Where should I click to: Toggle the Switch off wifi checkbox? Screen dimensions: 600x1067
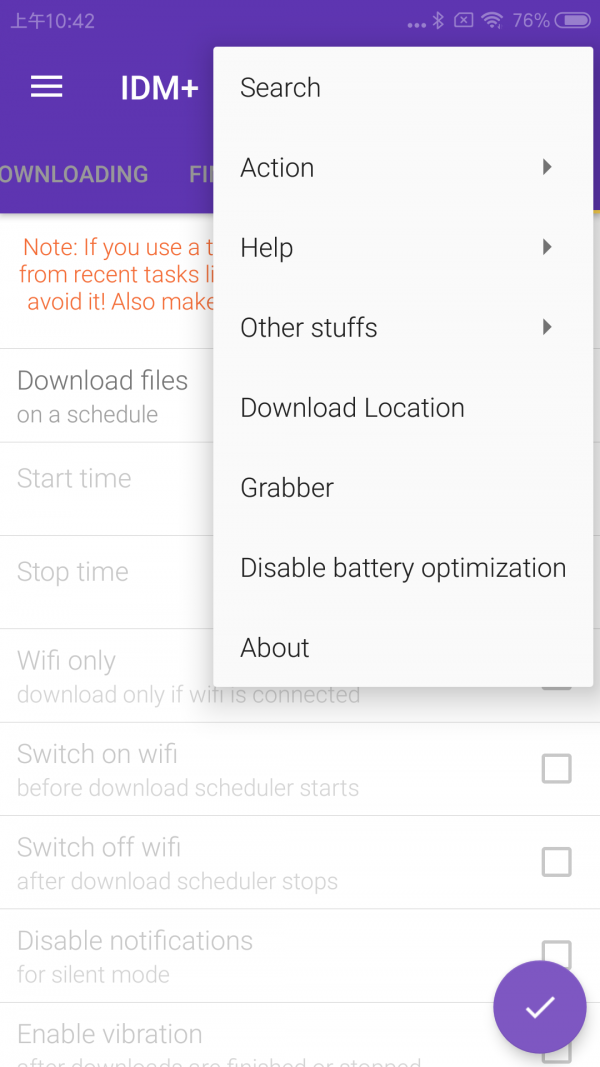(556, 862)
